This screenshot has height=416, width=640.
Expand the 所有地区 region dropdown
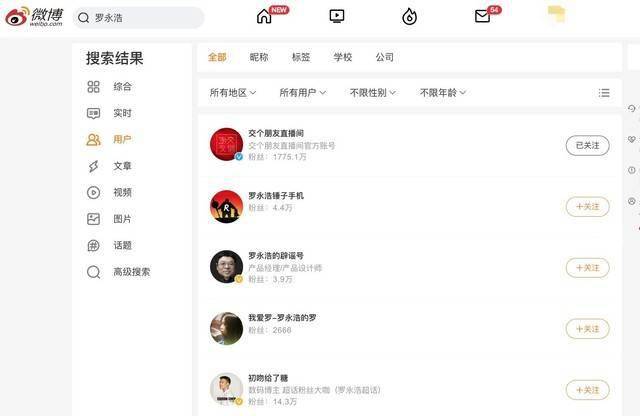pos(232,93)
